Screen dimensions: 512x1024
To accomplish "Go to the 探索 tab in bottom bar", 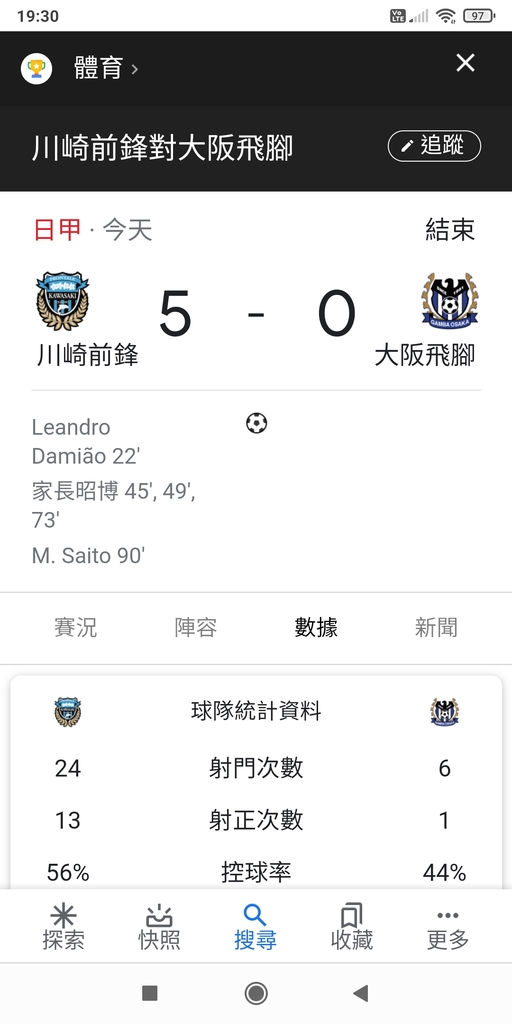I will (63, 926).
